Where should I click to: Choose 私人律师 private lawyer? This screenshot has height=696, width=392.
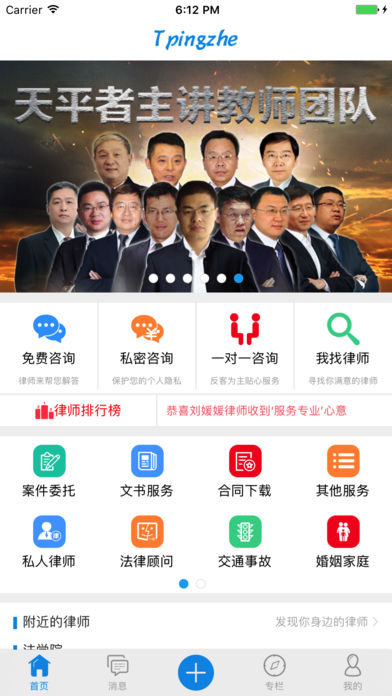pos(49,542)
